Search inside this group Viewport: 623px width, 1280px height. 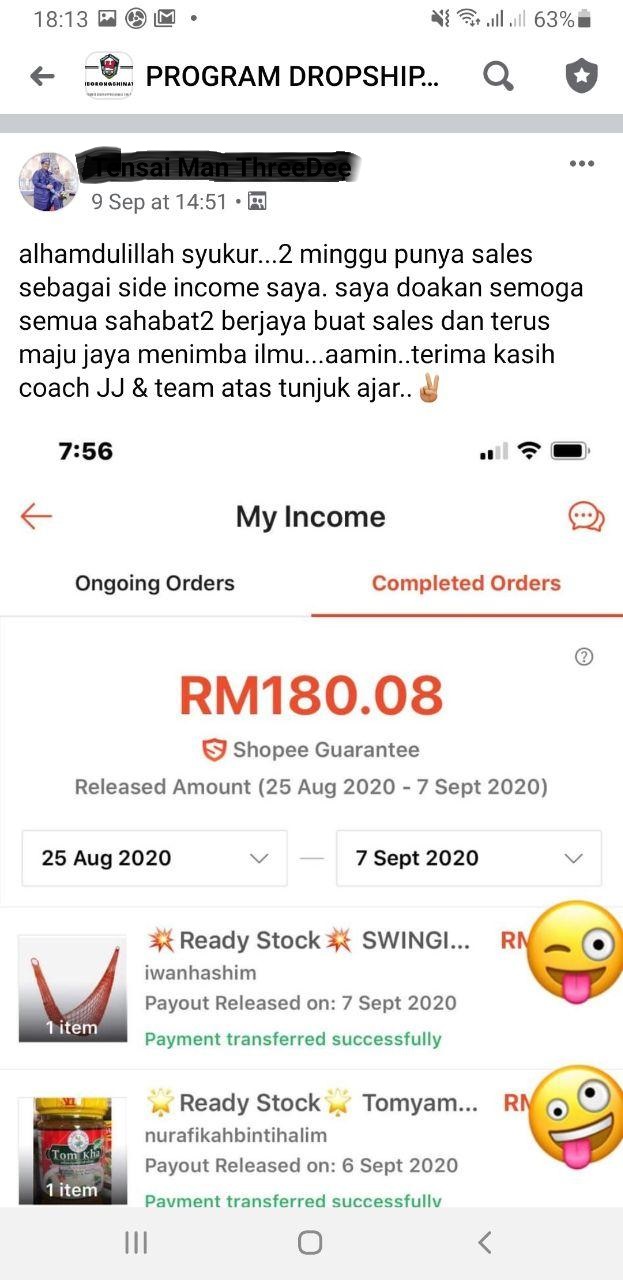coord(498,76)
